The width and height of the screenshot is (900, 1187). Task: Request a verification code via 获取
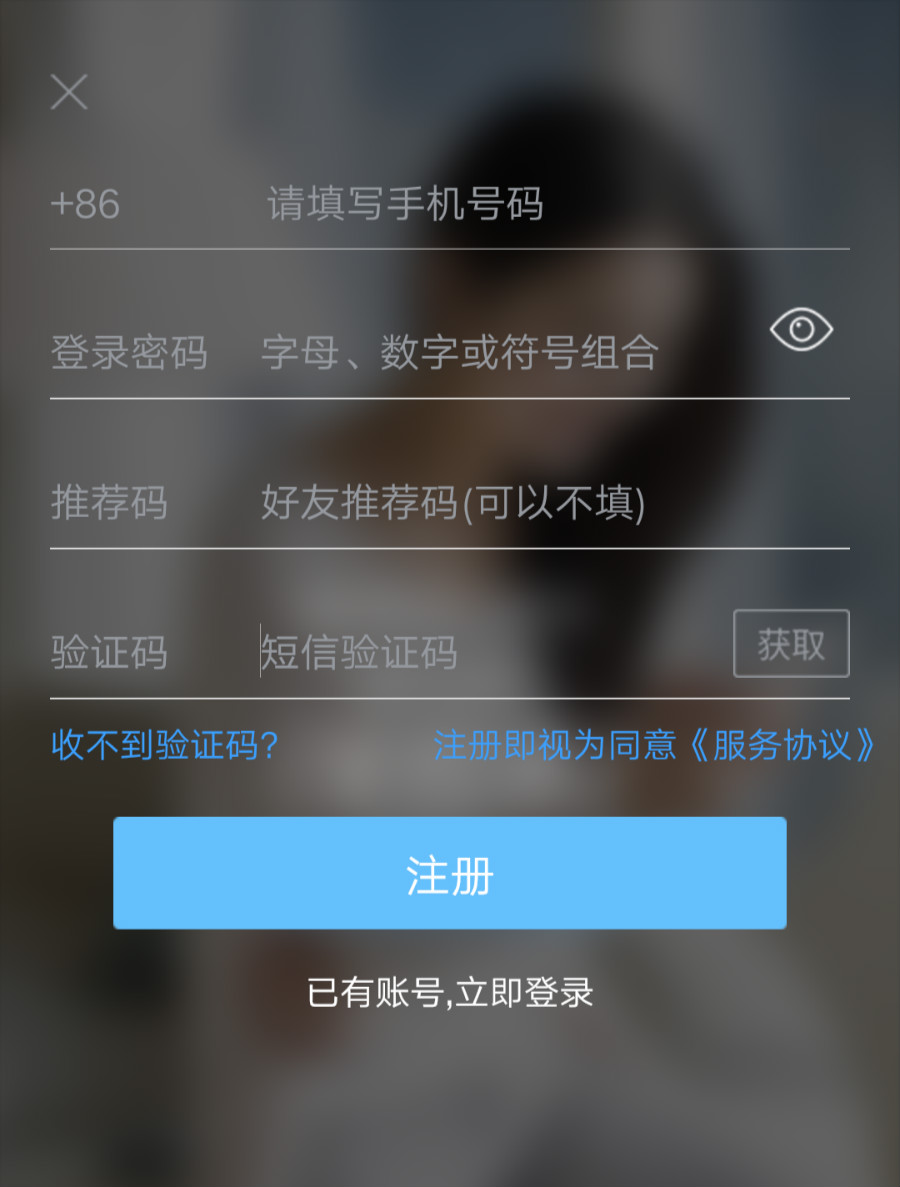click(x=790, y=644)
